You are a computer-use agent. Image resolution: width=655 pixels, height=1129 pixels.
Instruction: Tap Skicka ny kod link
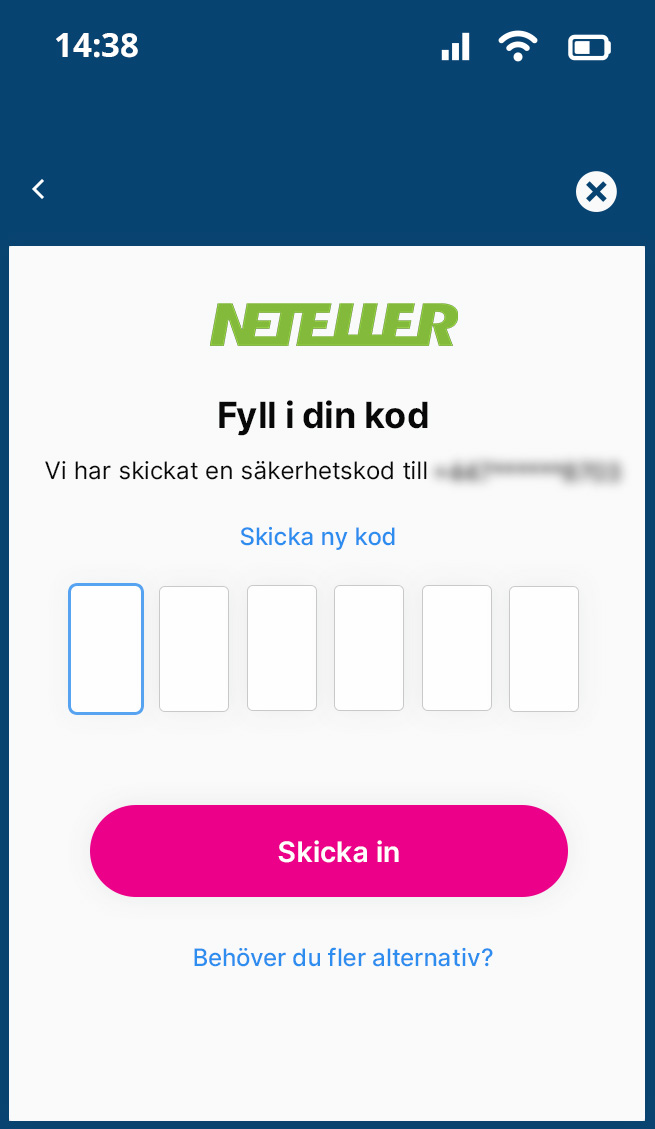317,536
